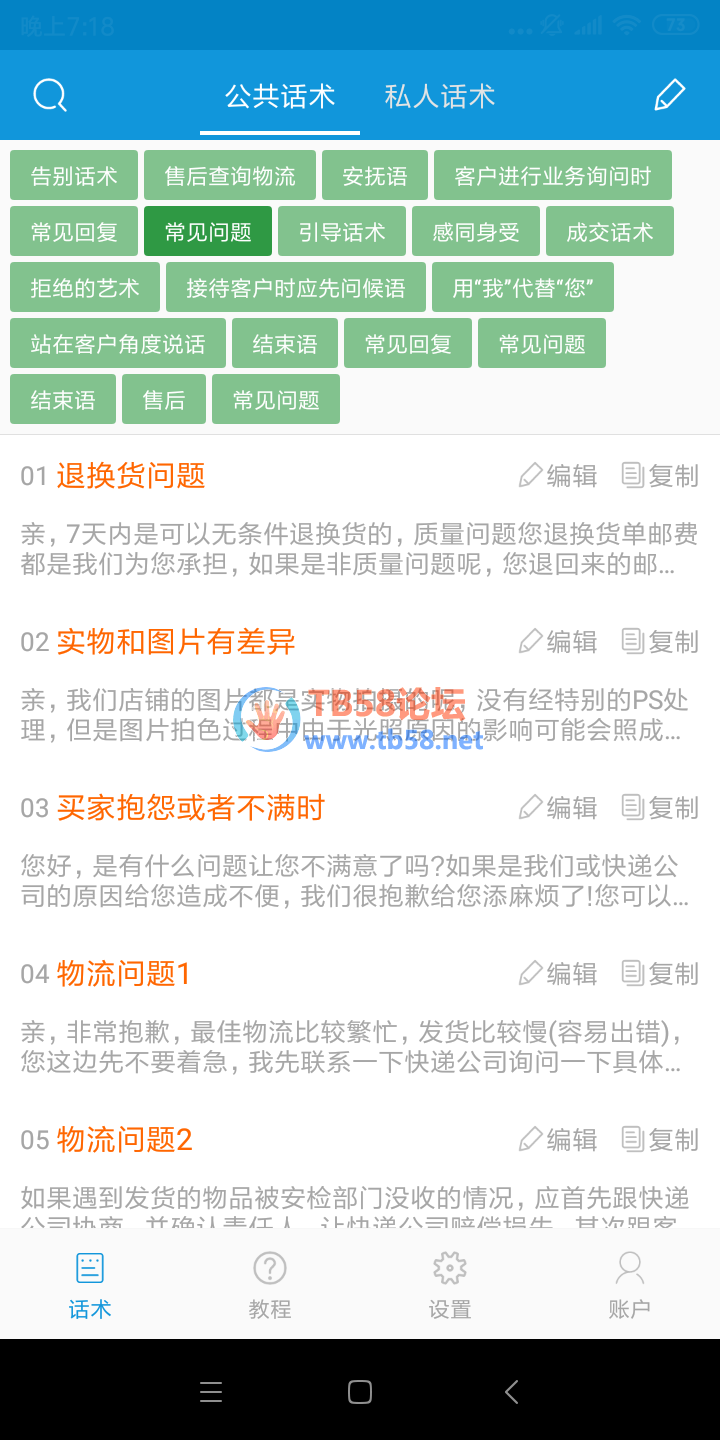This screenshot has height=1440, width=720.
Task: Select the 售后 chip
Action: point(164,400)
